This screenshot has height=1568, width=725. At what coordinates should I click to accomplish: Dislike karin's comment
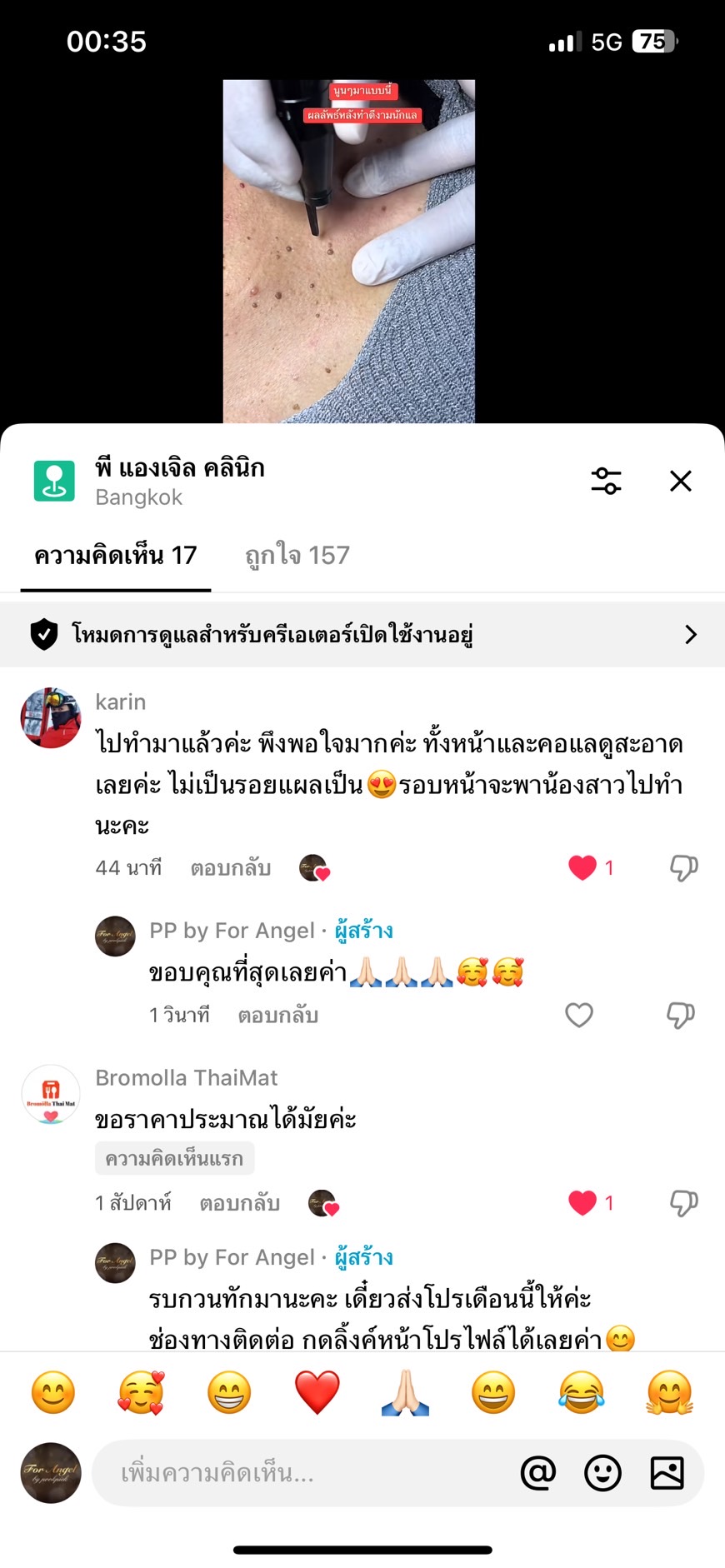tap(683, 867)
